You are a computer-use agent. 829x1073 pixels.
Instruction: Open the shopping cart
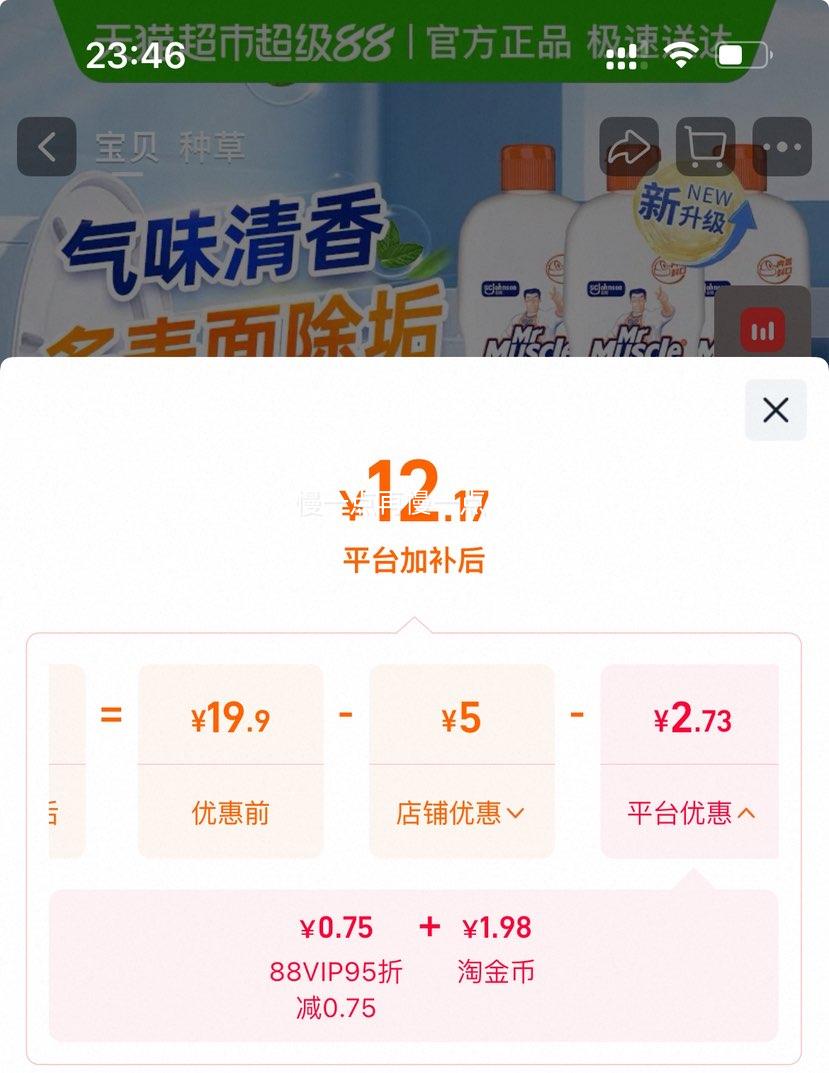[703, 148]
